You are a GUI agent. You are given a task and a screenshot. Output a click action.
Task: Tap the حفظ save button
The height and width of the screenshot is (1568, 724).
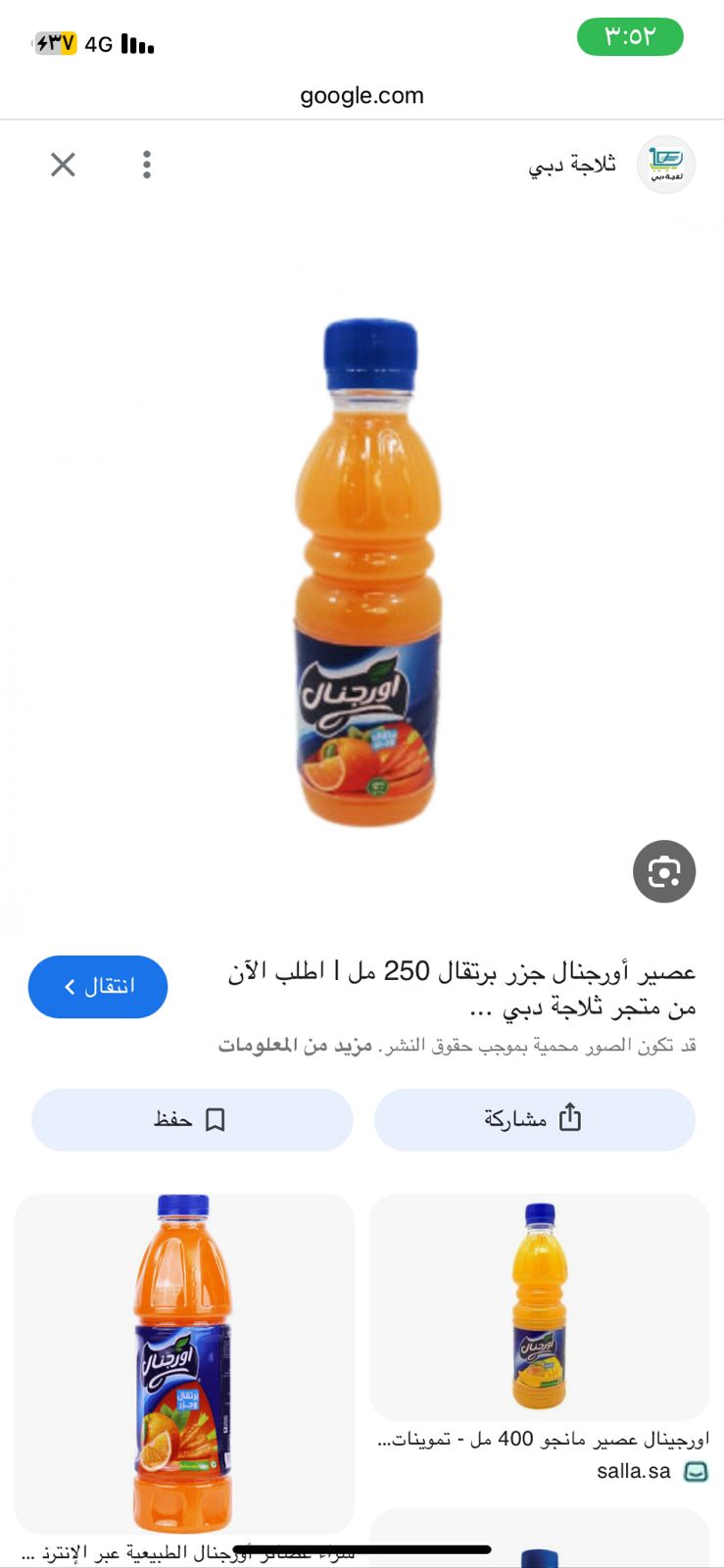pos(192,1119)
